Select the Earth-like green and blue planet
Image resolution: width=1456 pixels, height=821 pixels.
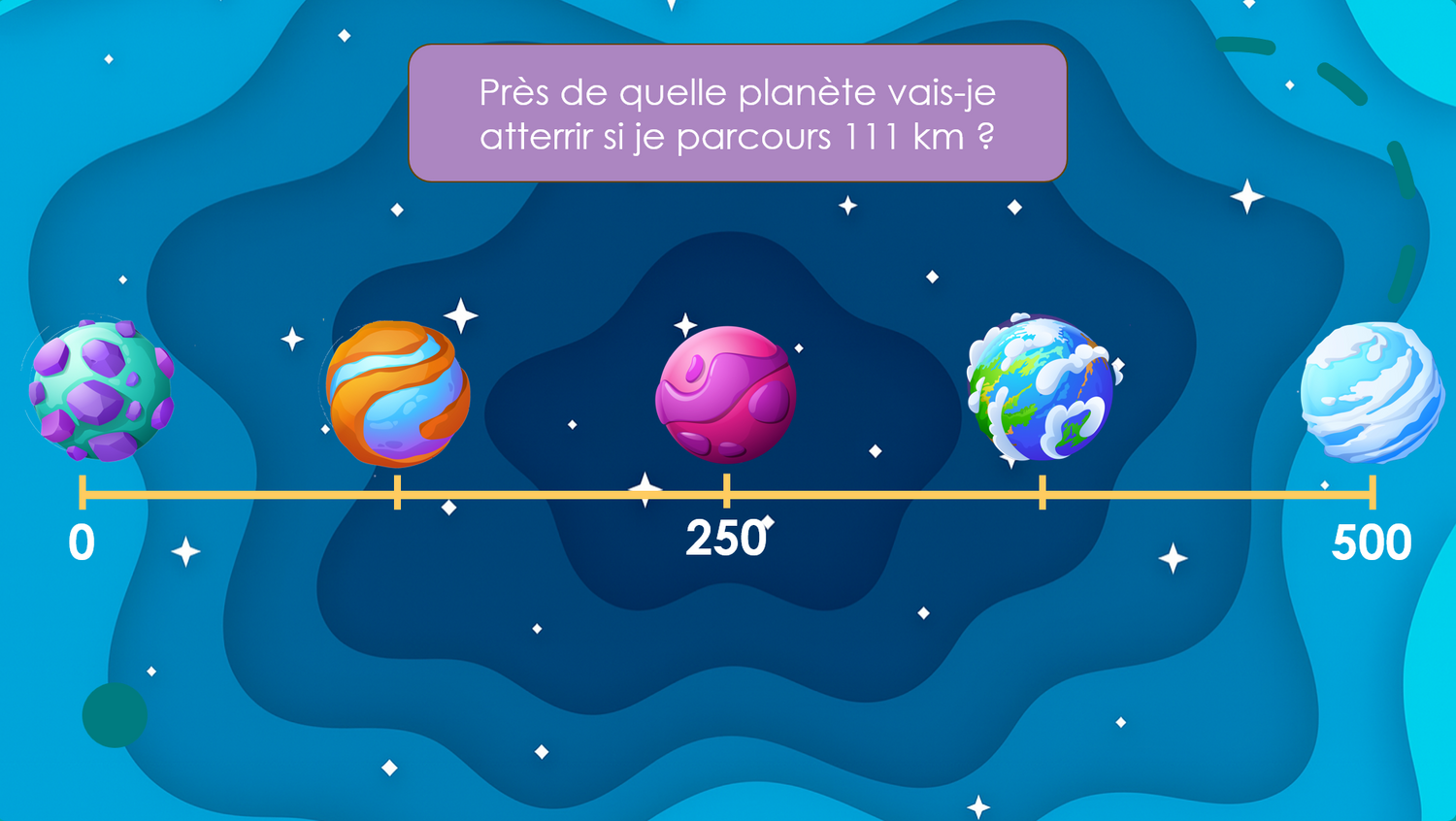[1042, 388]
